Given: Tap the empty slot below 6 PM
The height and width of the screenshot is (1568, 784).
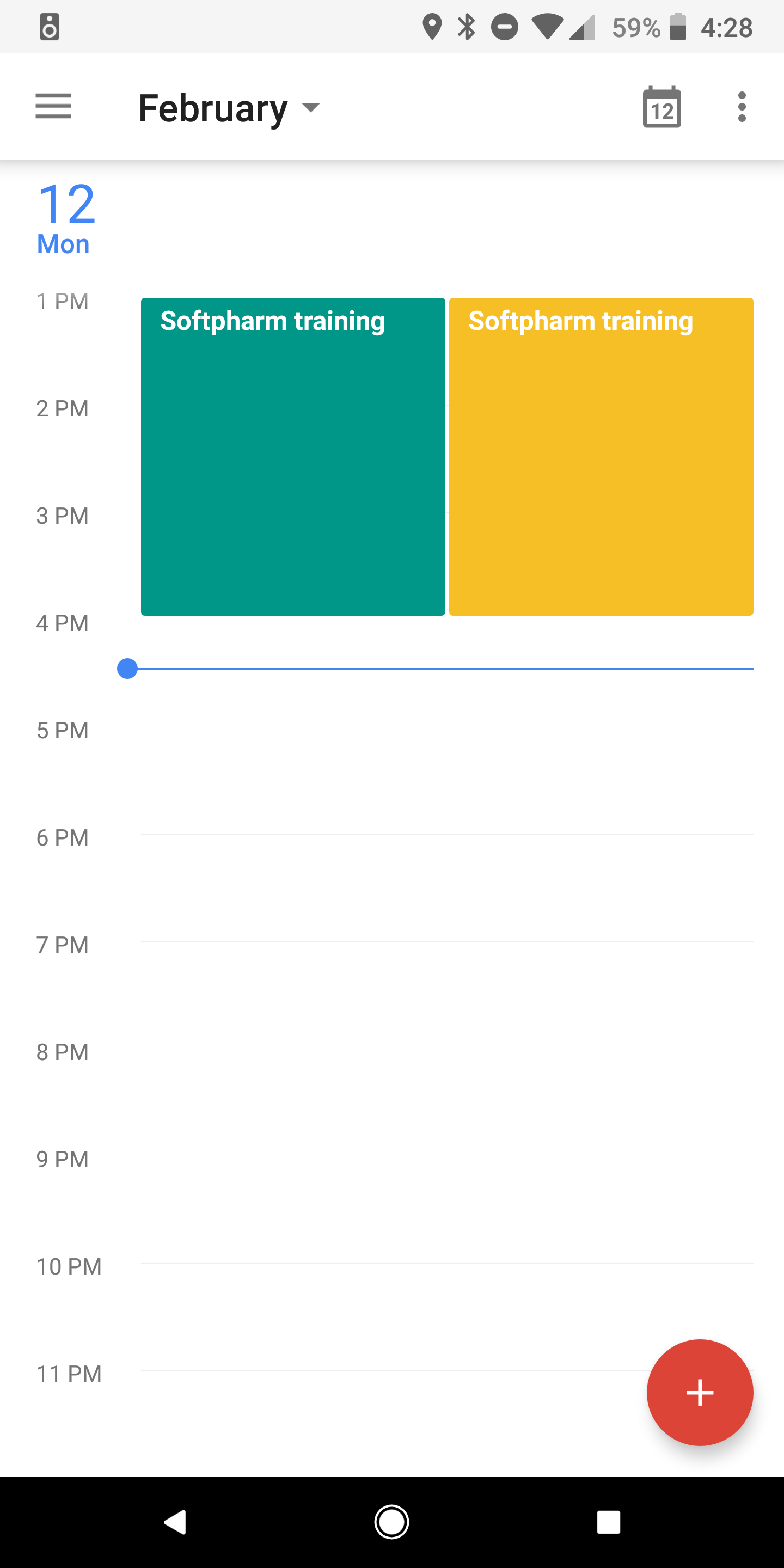Looking at the screenshot, I should click(426, 889).
